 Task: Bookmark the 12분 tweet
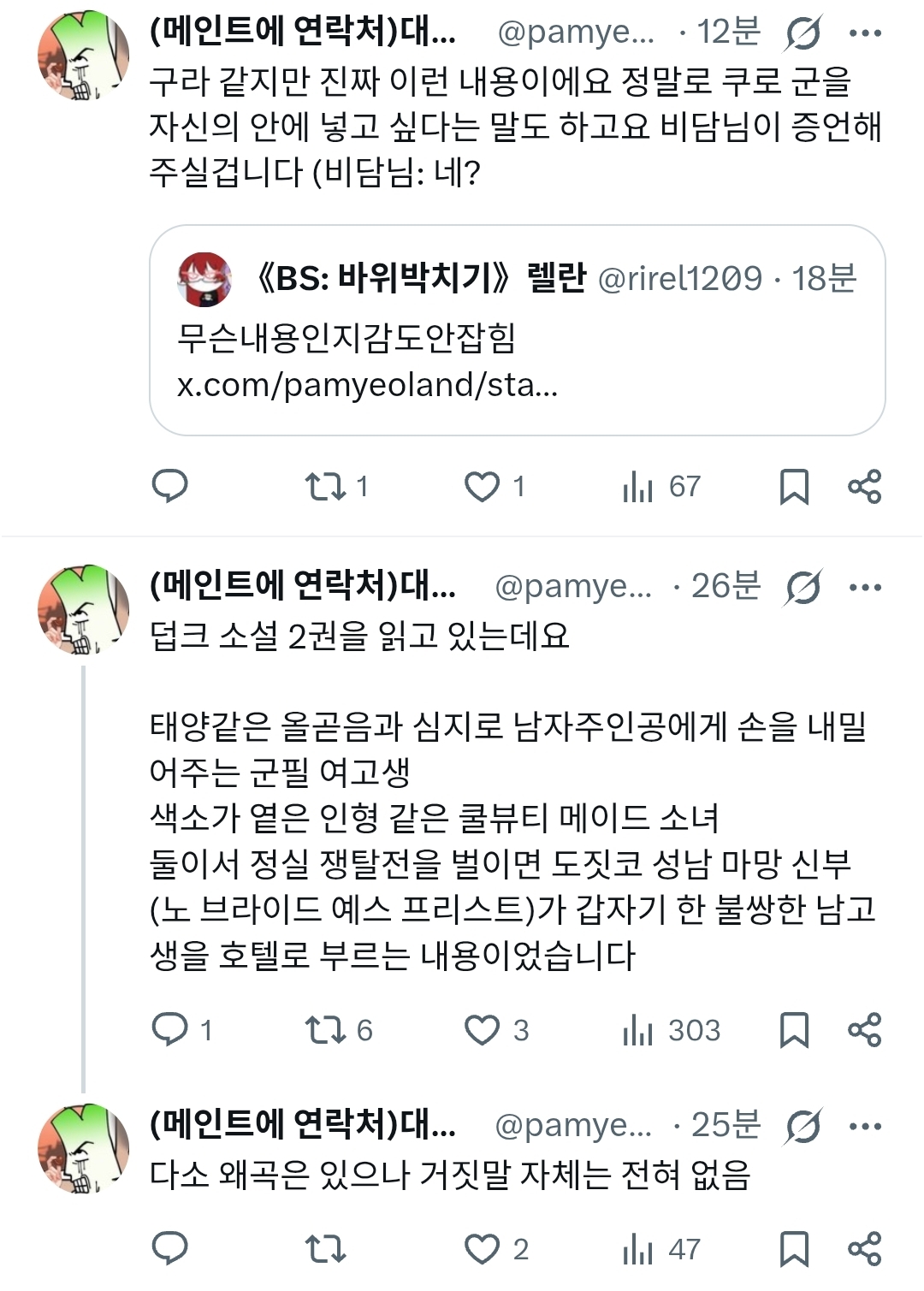pos(794,487)
